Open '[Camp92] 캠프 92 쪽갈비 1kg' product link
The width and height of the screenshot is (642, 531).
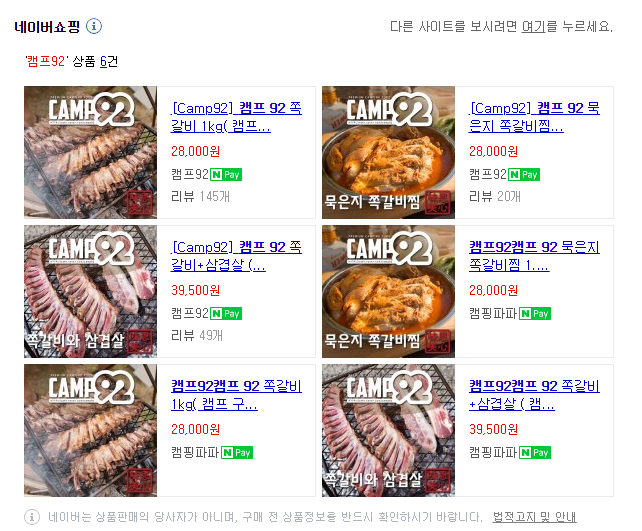coord(237,117)
